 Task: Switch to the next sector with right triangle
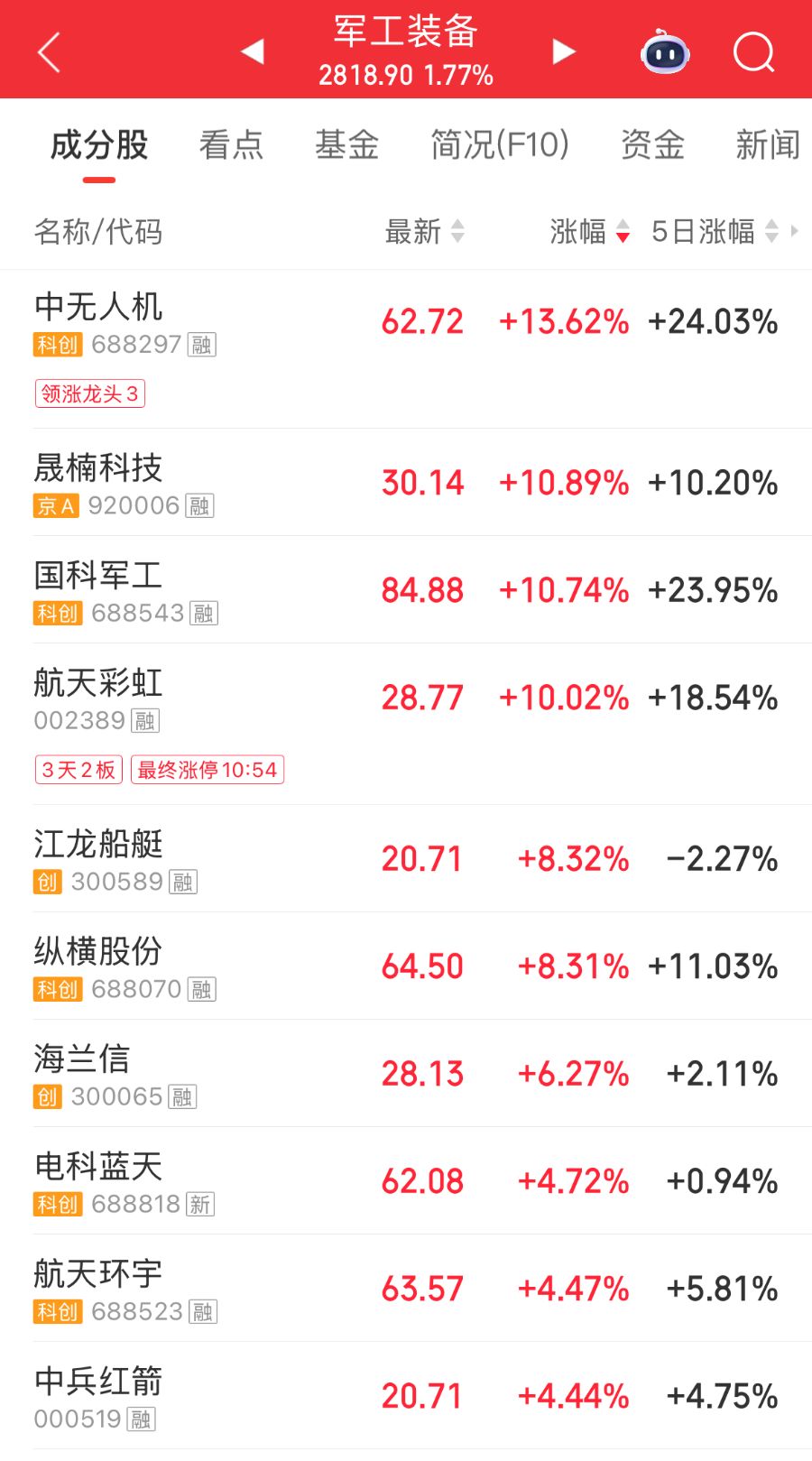coord(564,51)
